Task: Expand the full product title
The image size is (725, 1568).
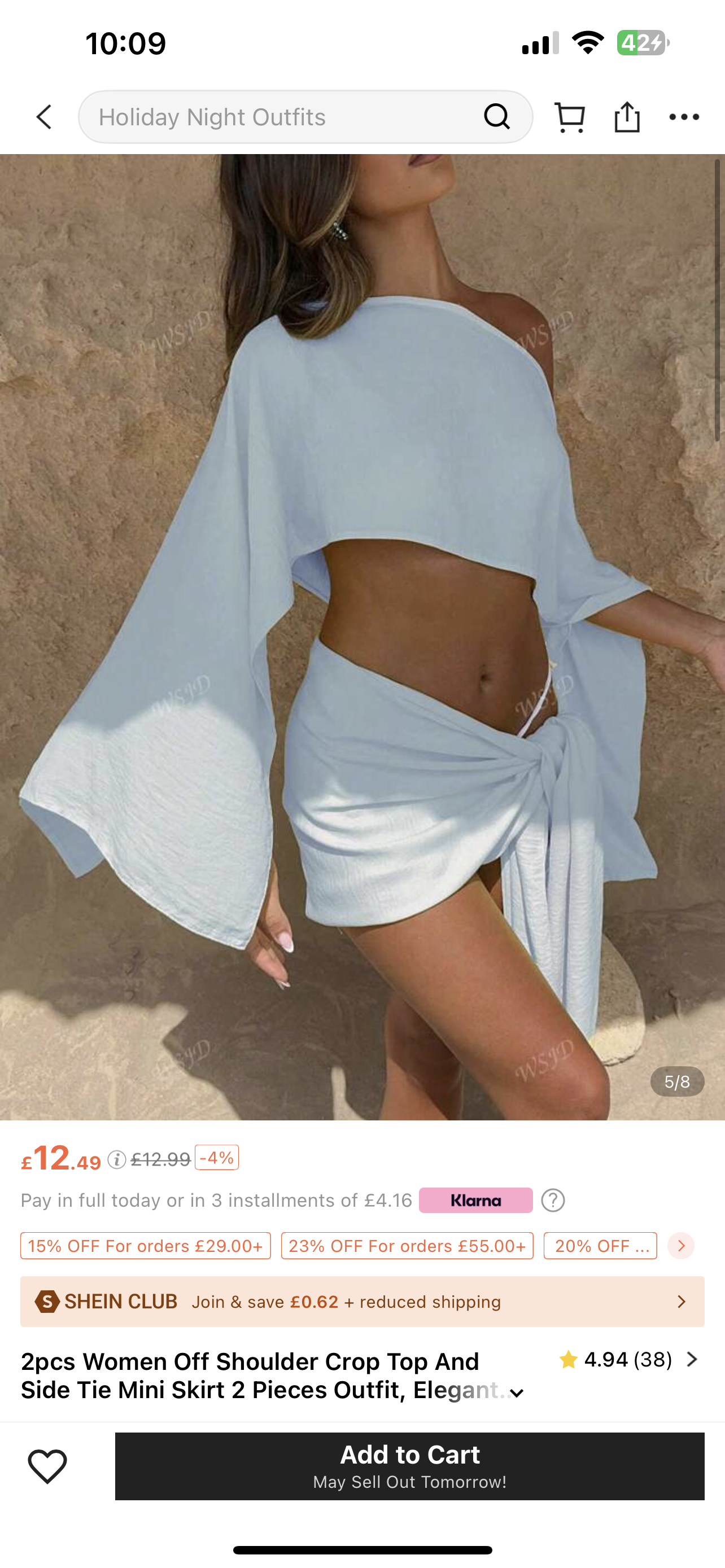Action: (517, 1393)
